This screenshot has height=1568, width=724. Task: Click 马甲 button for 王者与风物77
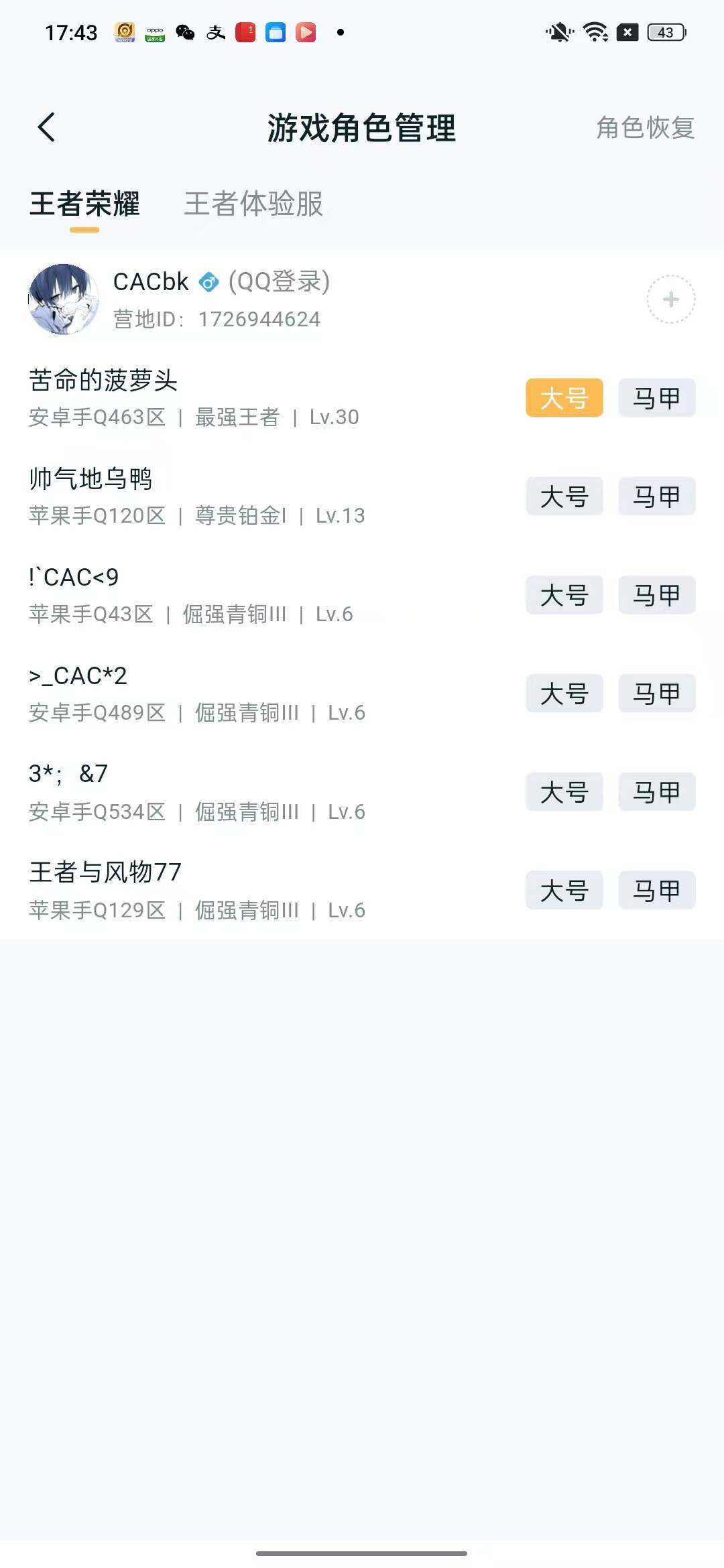point(656,891)
